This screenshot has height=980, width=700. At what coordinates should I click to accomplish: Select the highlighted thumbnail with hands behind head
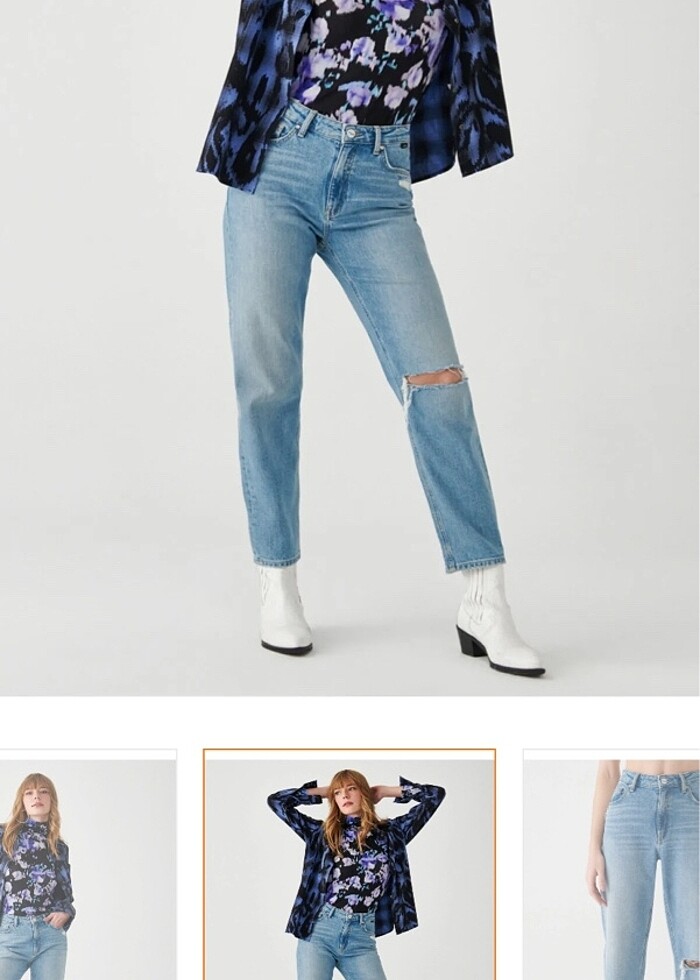[x=349, y=866]
